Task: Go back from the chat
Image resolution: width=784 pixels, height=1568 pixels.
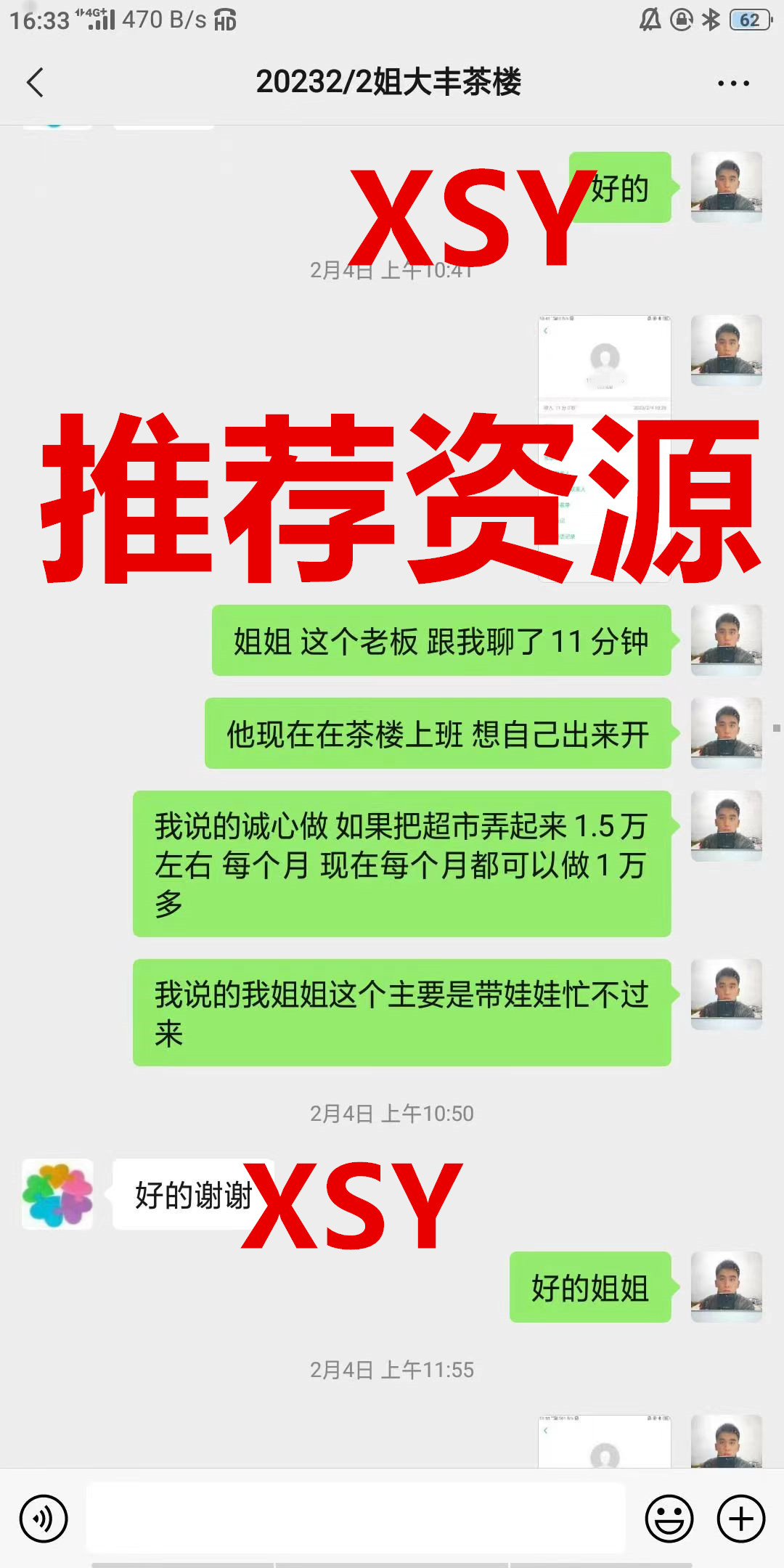Action: (35, 82)
